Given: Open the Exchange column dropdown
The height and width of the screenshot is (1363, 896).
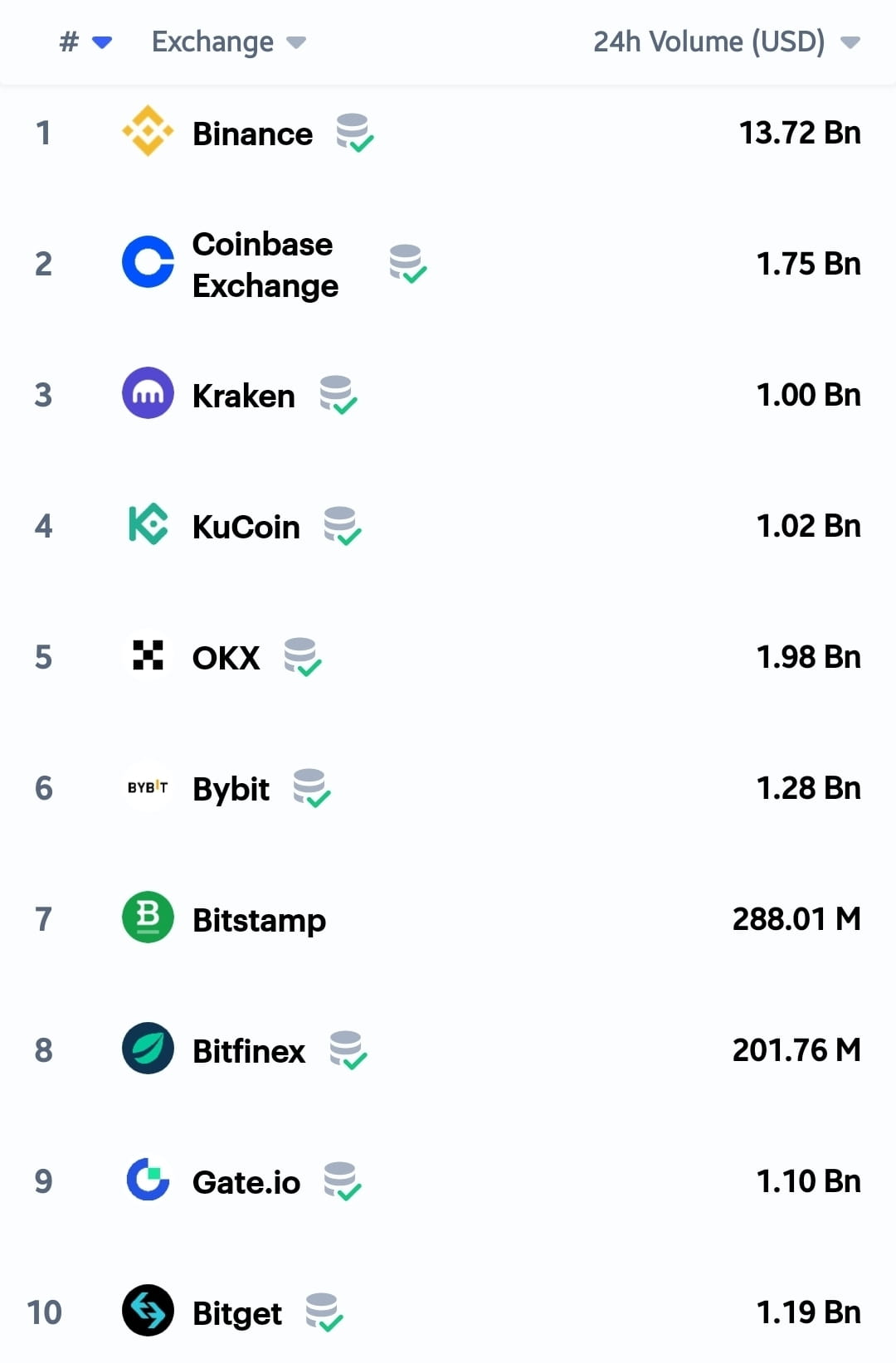Looking at the screenshot, I should tap(298, 41).
